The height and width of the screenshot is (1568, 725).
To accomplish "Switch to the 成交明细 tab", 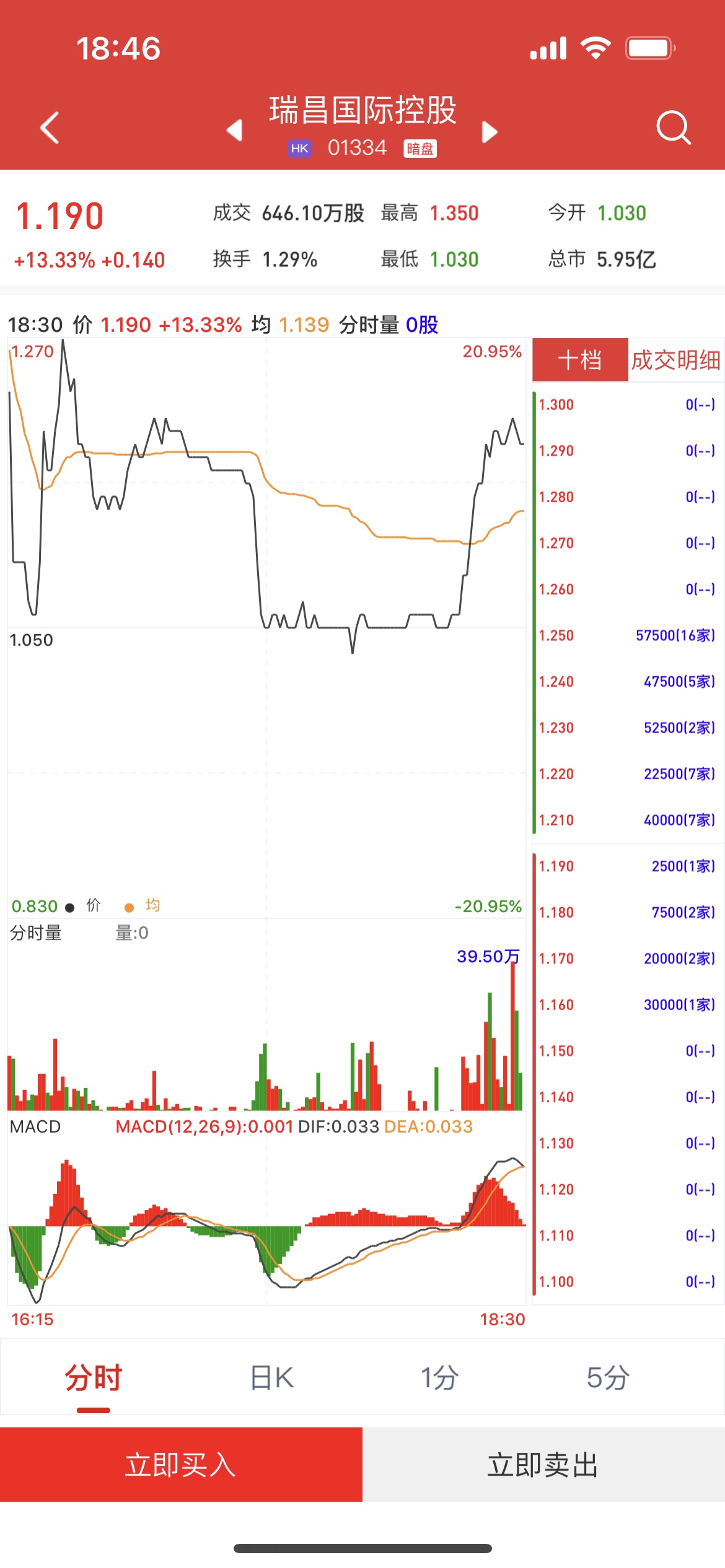I will 675,360.
